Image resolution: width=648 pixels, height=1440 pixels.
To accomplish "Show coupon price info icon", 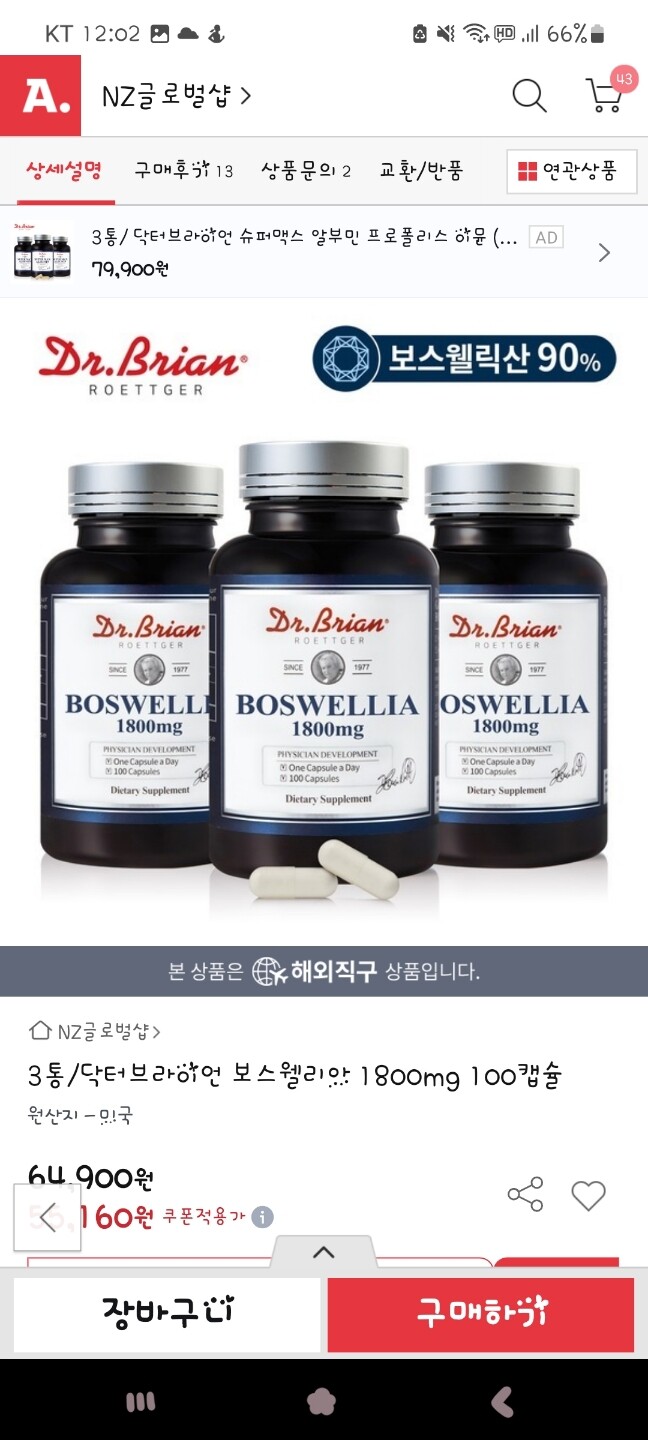I will tap(263, 1217).
